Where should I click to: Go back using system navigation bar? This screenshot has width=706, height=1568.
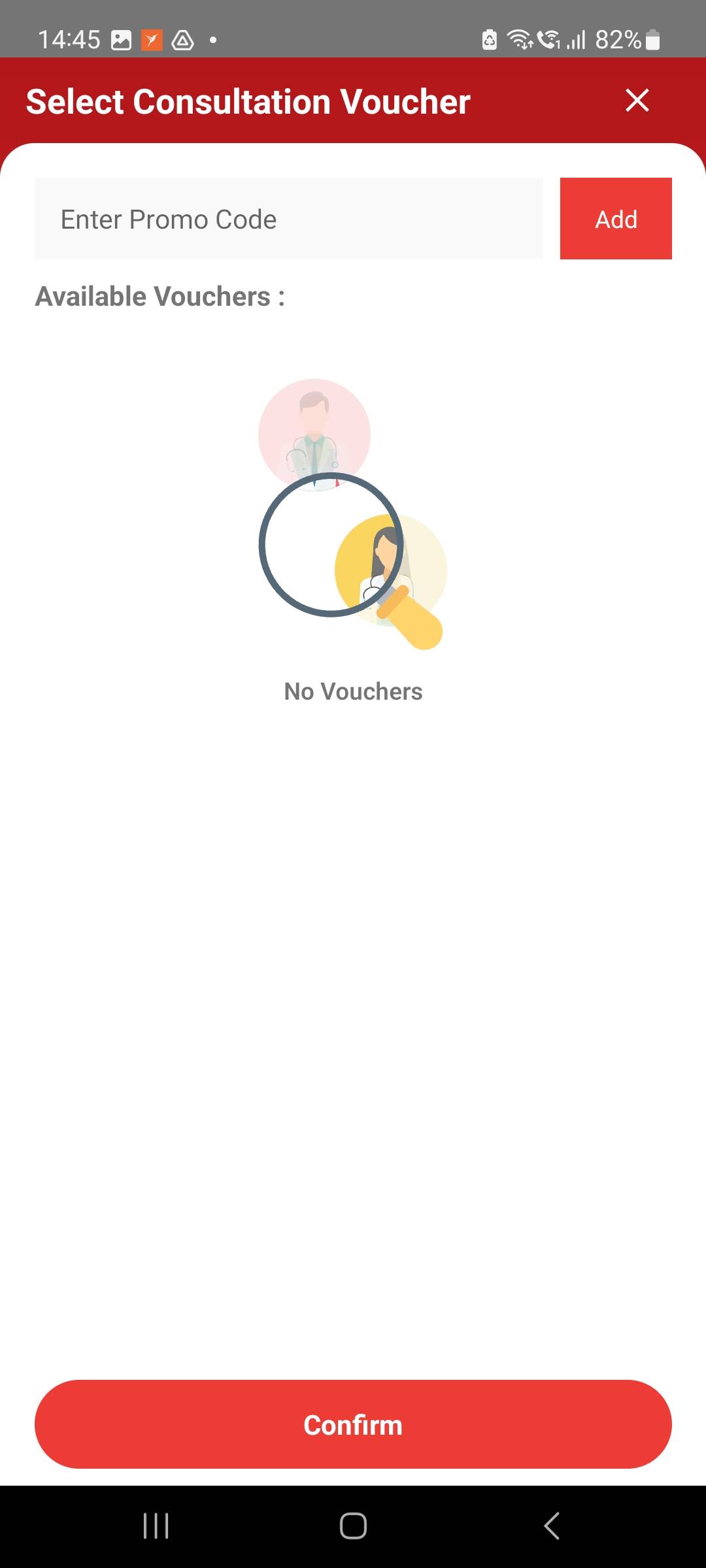pyautogui.click(x=551, y=1526)
